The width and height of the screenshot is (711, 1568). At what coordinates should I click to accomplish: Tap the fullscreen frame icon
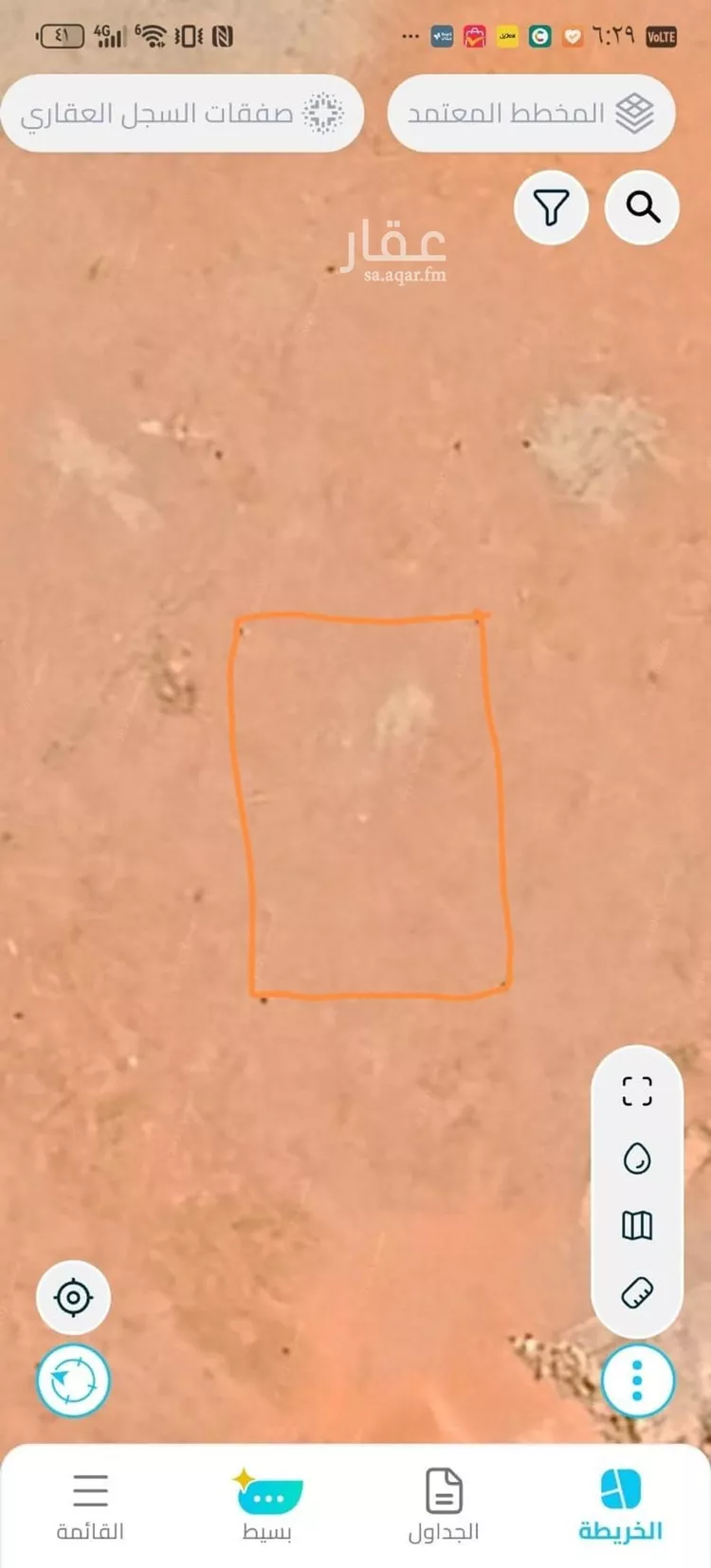pos(637,1091)
